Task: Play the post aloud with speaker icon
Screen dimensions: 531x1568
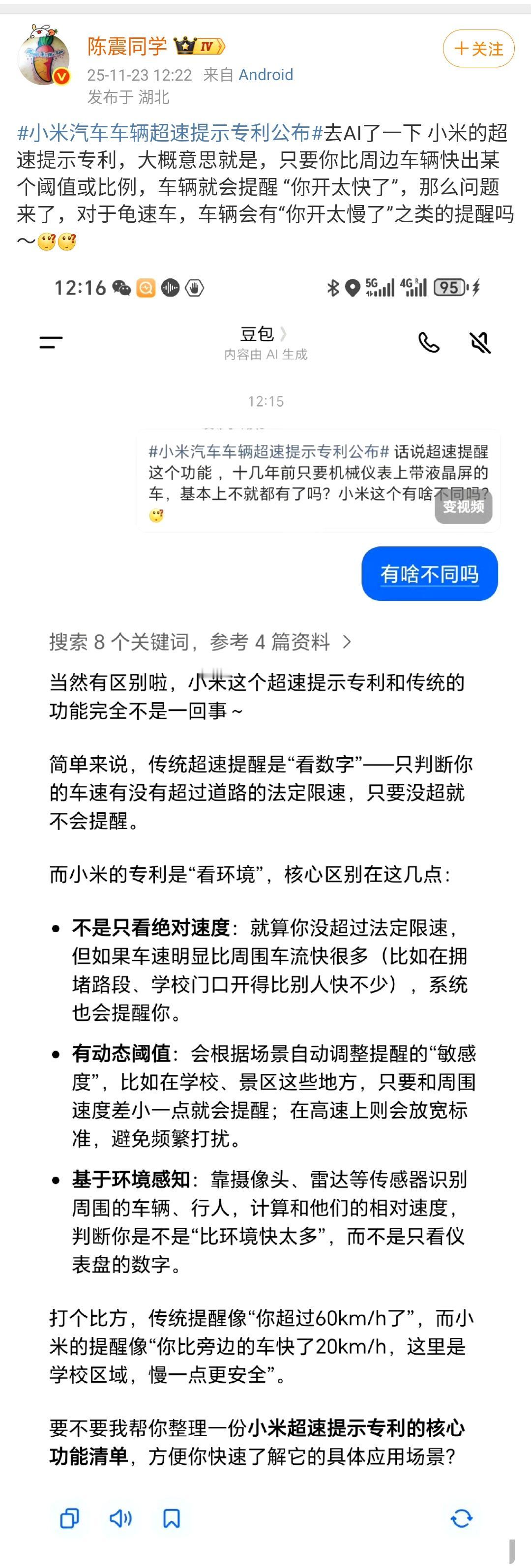Action: click(119, 1517)
